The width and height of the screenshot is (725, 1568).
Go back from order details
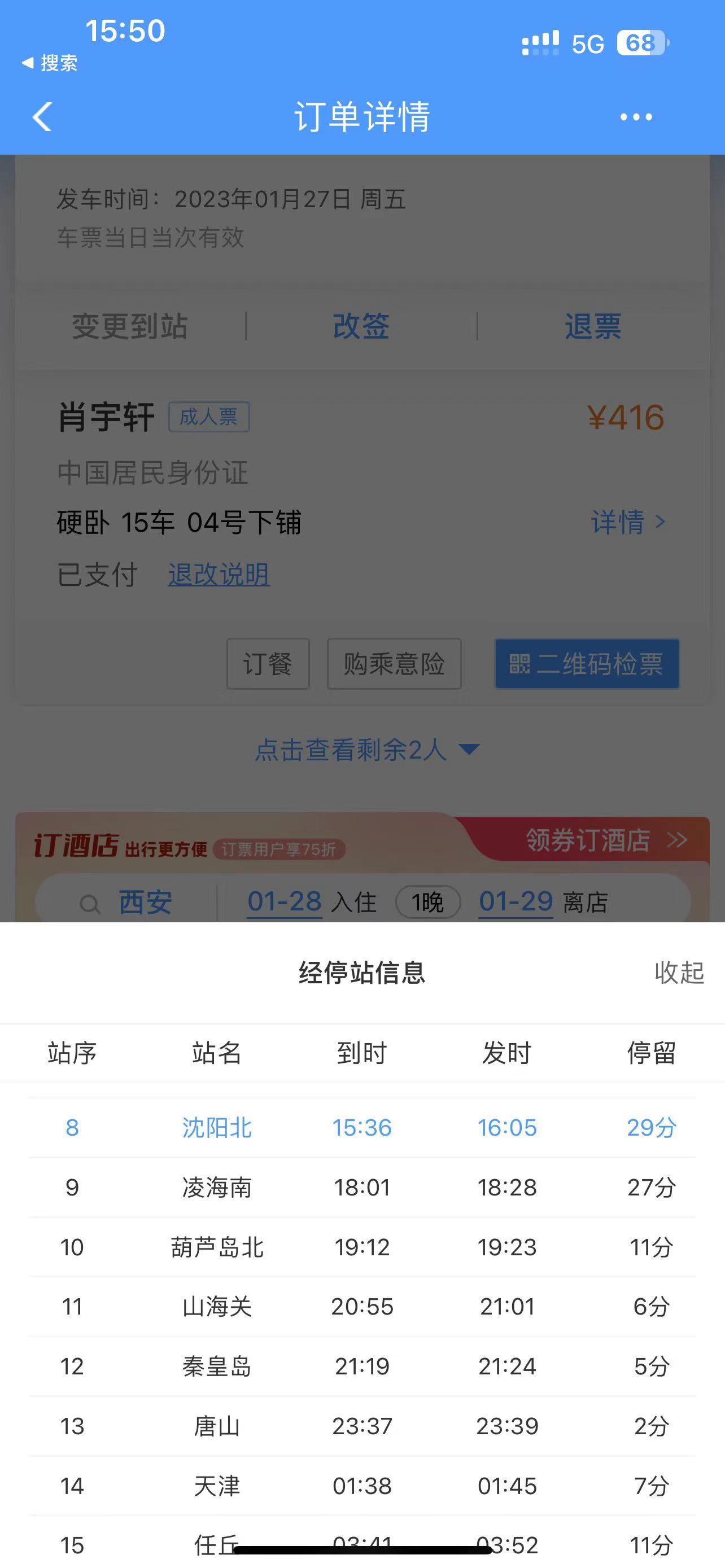point(42,116)
